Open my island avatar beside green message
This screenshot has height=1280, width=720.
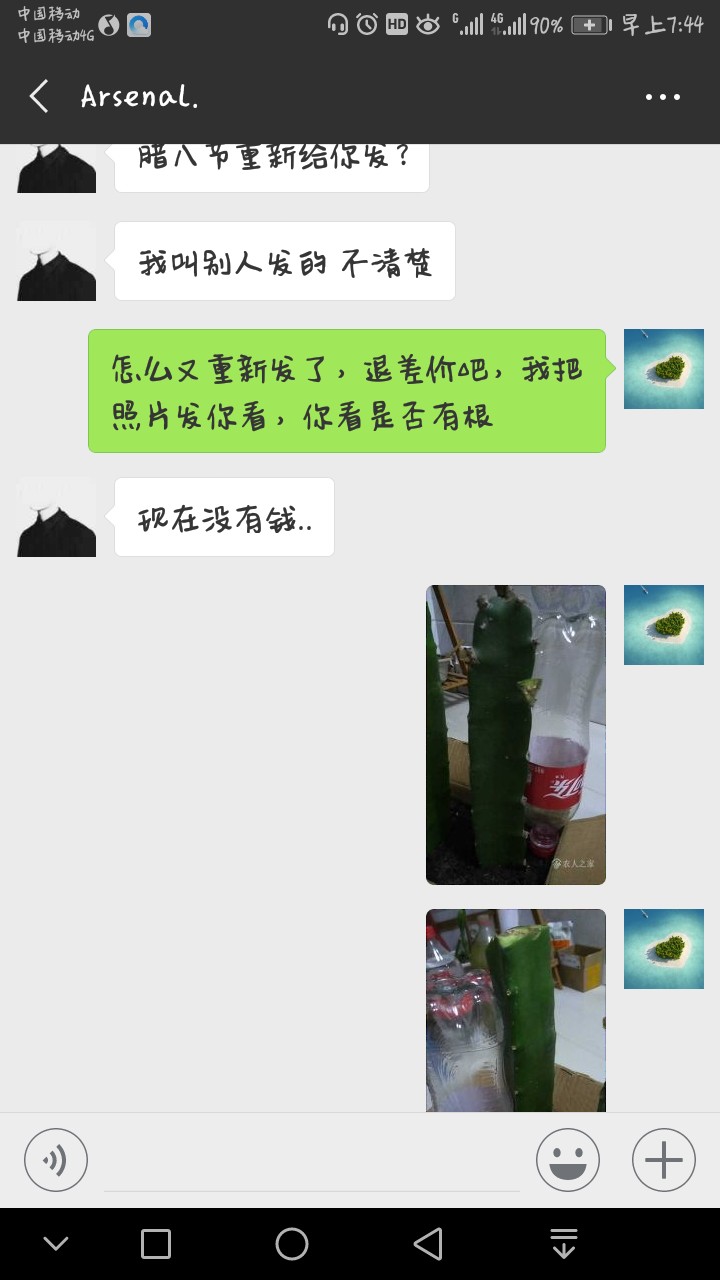pos(664,369)
